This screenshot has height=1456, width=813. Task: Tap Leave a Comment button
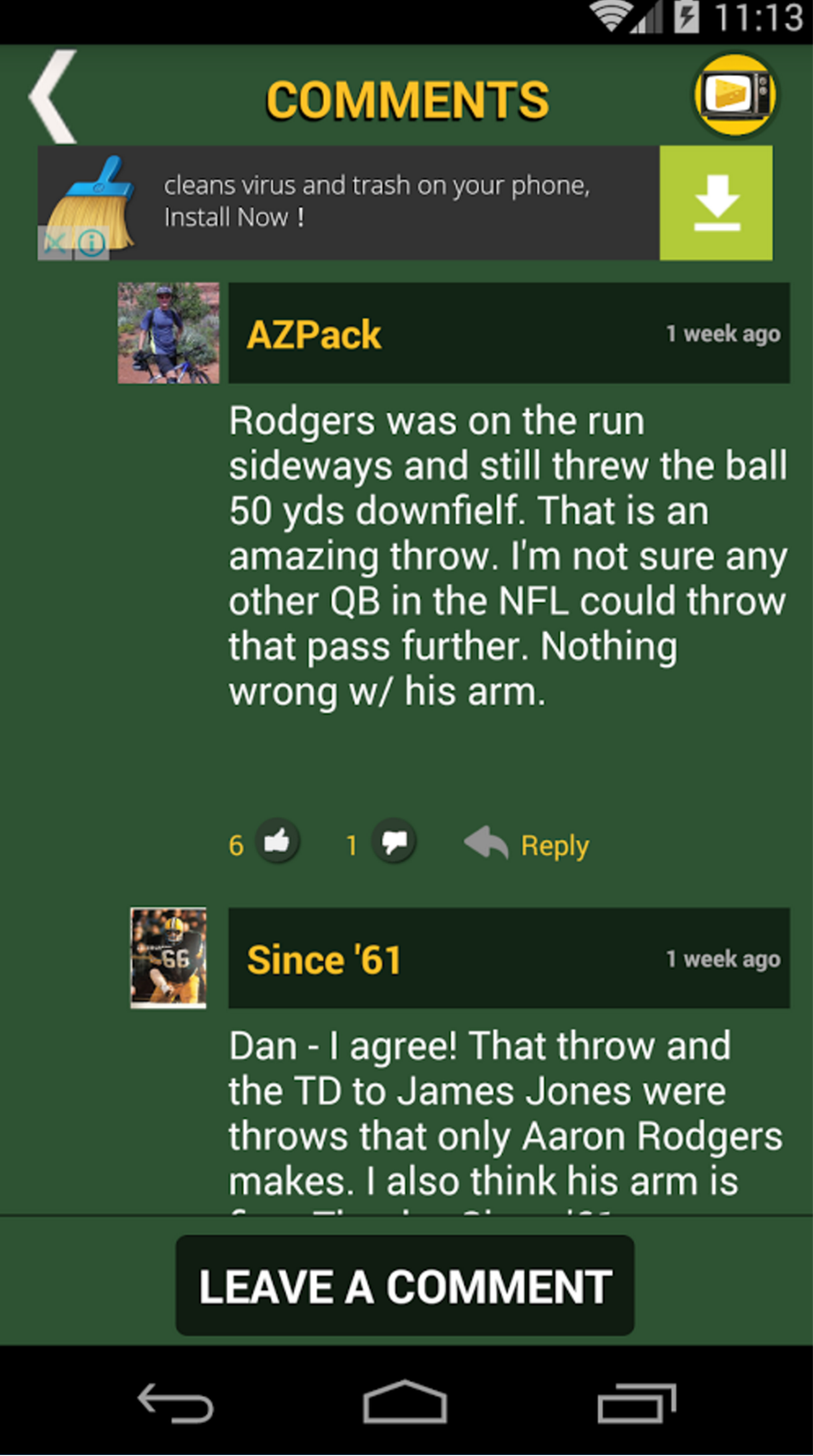tap(405, 1285)
